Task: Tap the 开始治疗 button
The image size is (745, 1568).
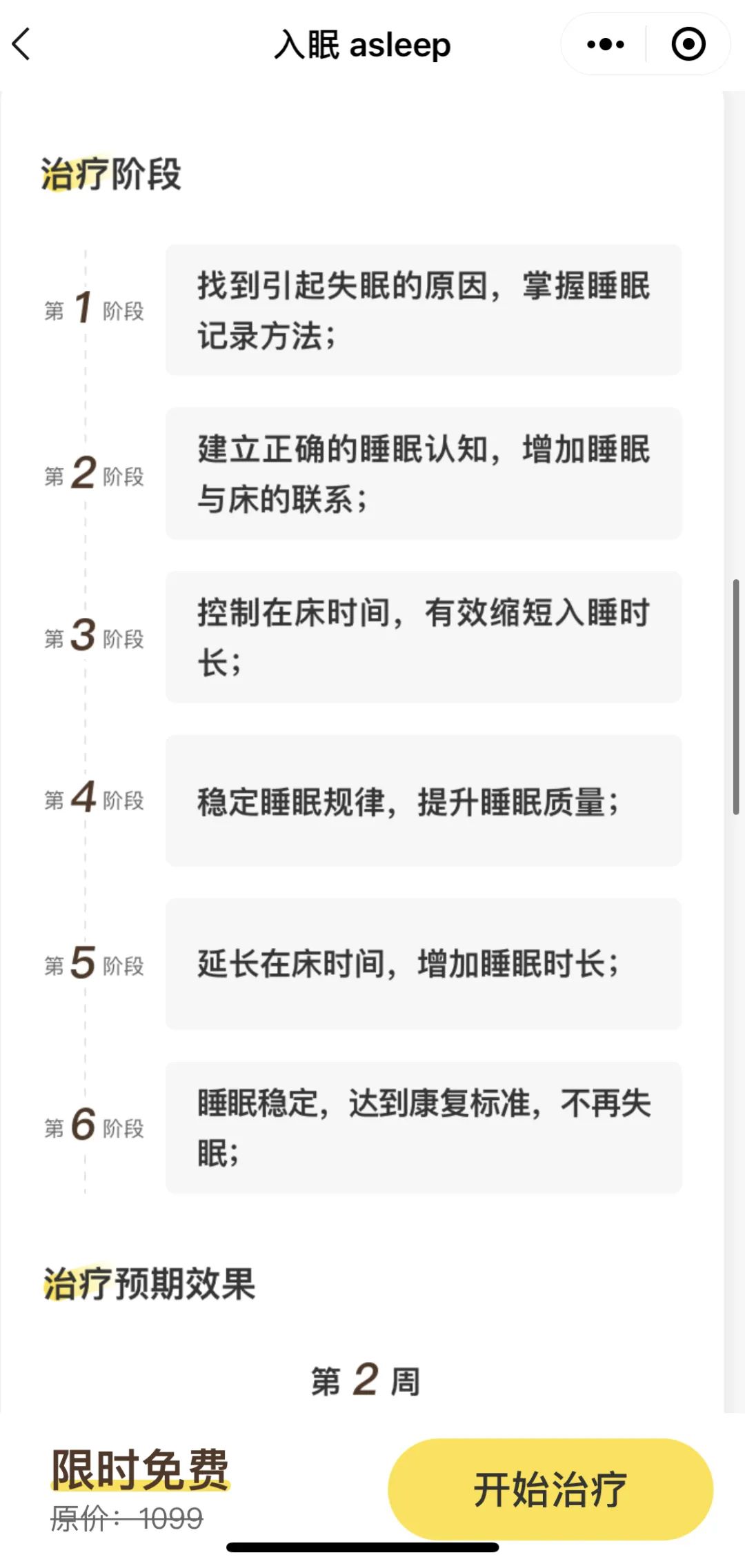Action: (x=550, y=1488)
